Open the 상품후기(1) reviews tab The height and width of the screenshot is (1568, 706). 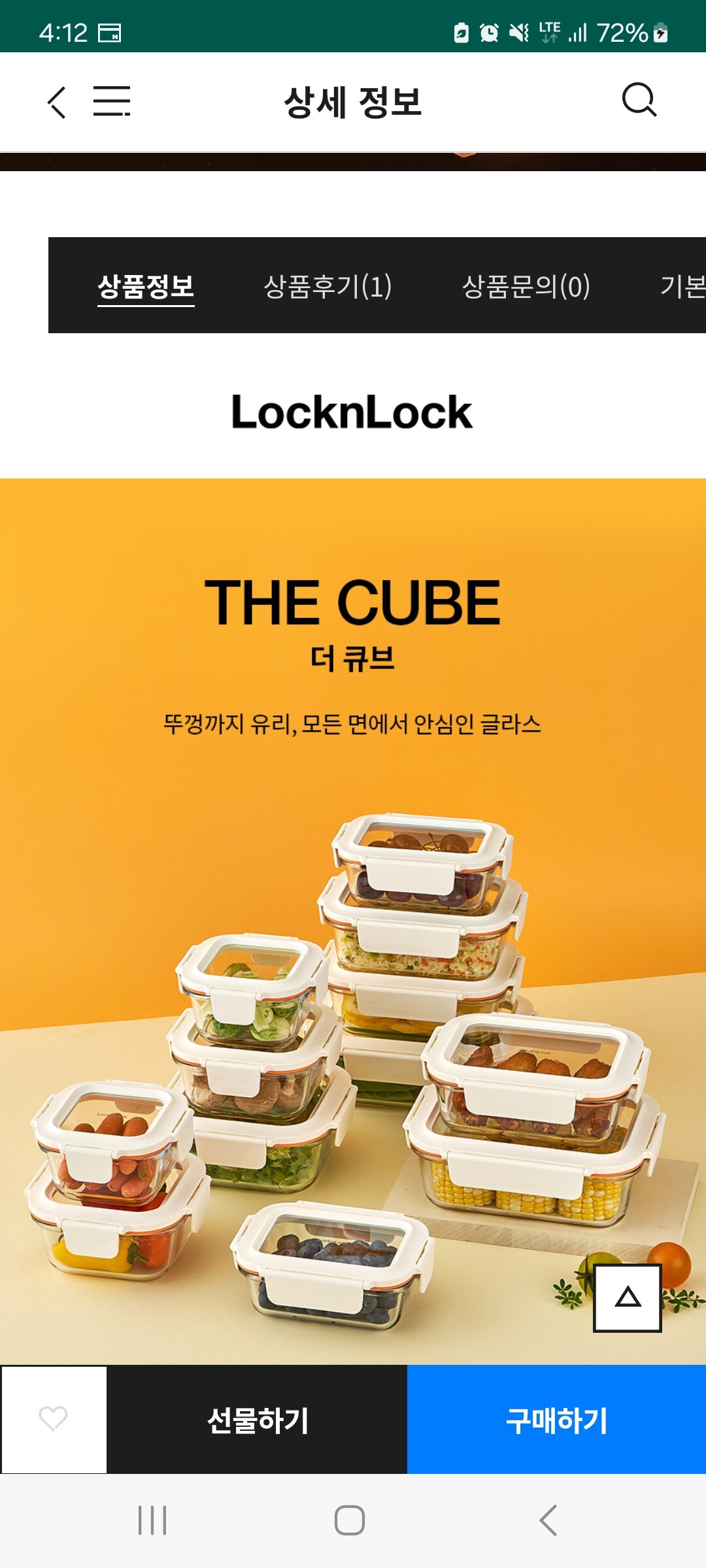pos(328,286)
